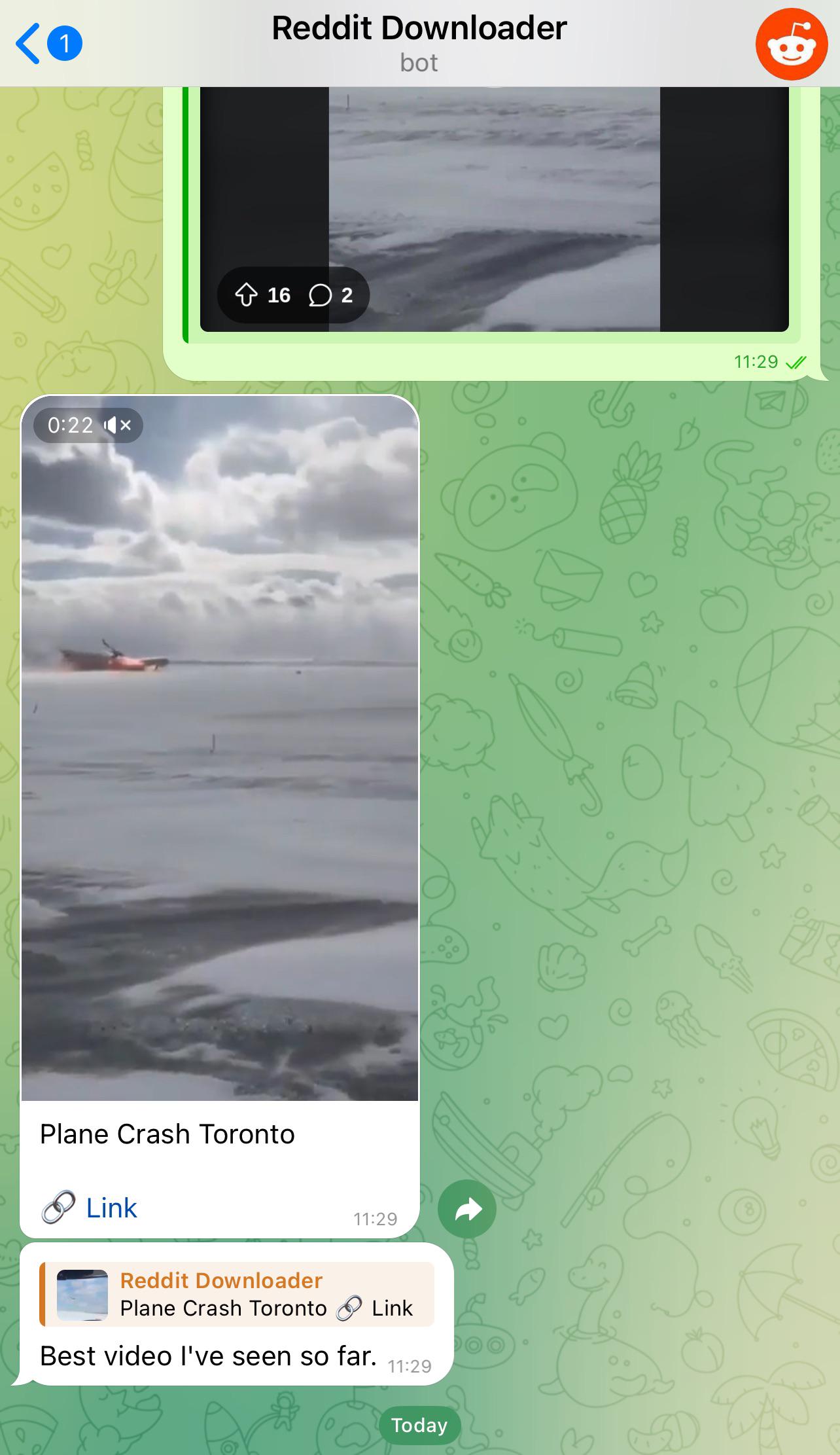Tap the Today date badge
This screenshot has height=1455, width=840.
pos(419,1425)
